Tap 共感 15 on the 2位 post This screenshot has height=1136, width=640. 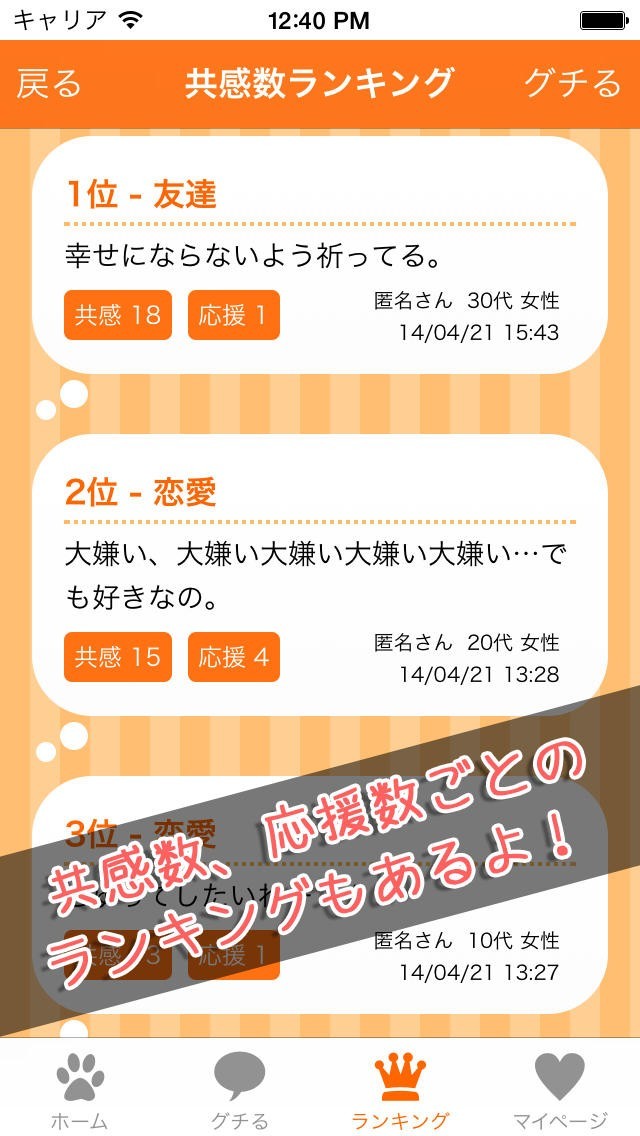click(x=117, y=657)
